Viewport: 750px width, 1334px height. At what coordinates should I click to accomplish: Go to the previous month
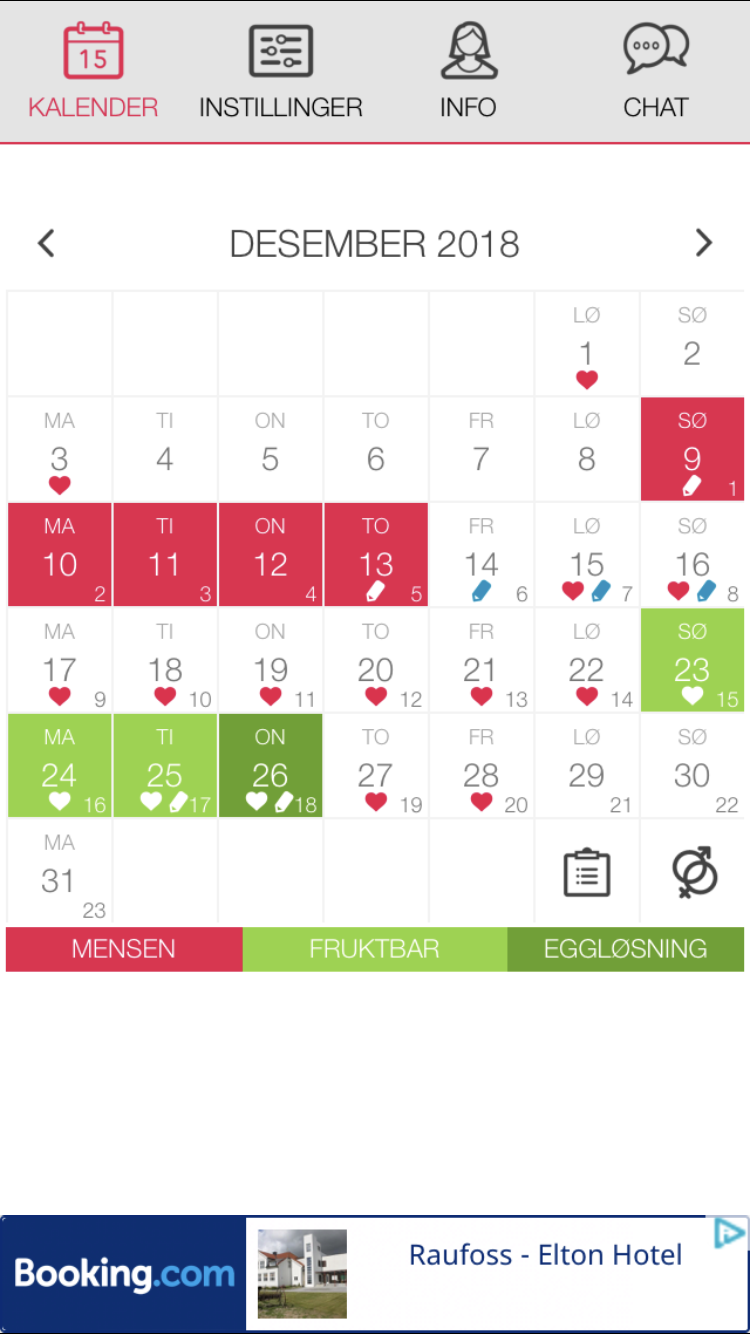click(x=46, y=243)
